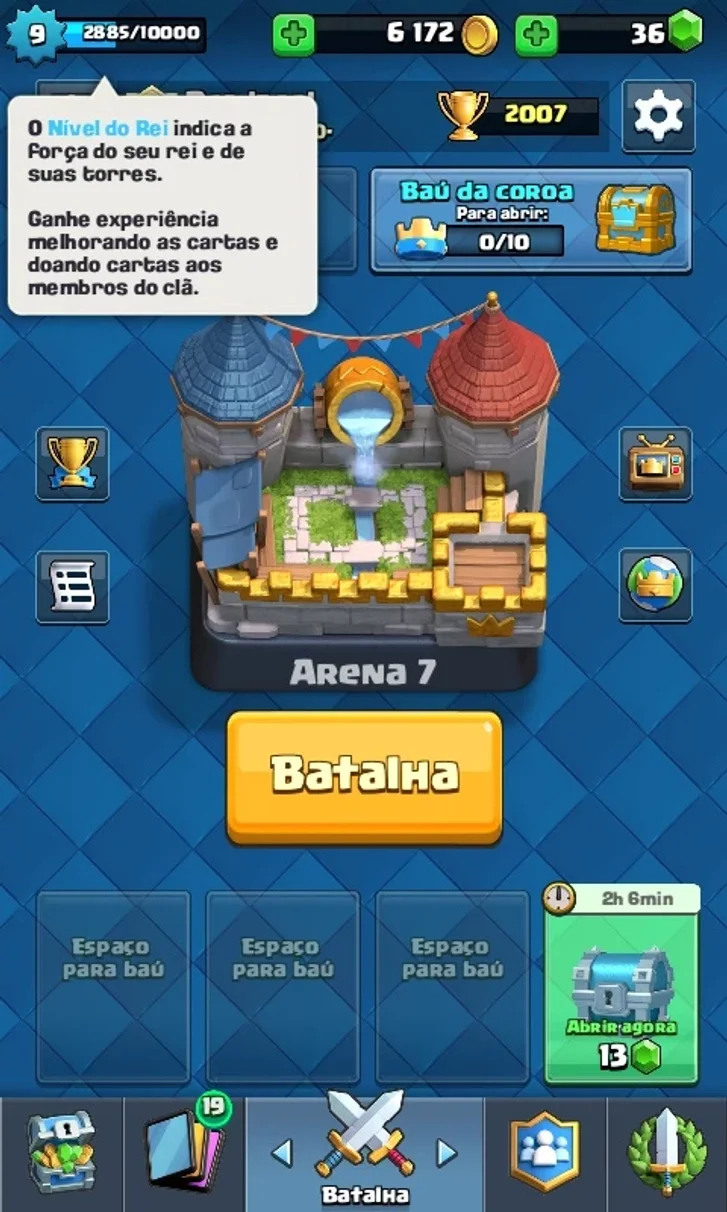Open the scroll activity log icon
The width and height of the screenshot is (727, 1212).
point(73,586)
